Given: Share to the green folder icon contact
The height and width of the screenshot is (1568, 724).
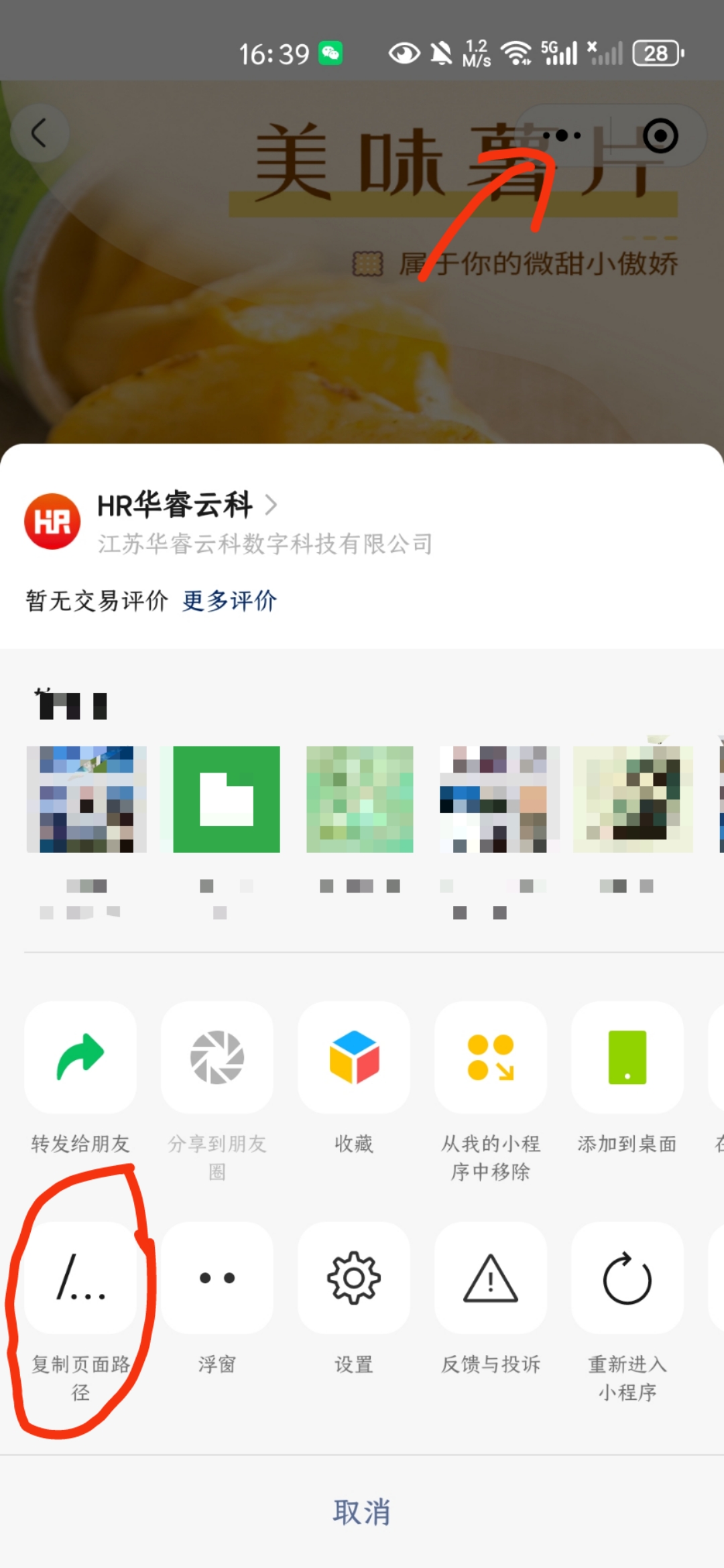Looking at the screenshot, I should point(226,799).
